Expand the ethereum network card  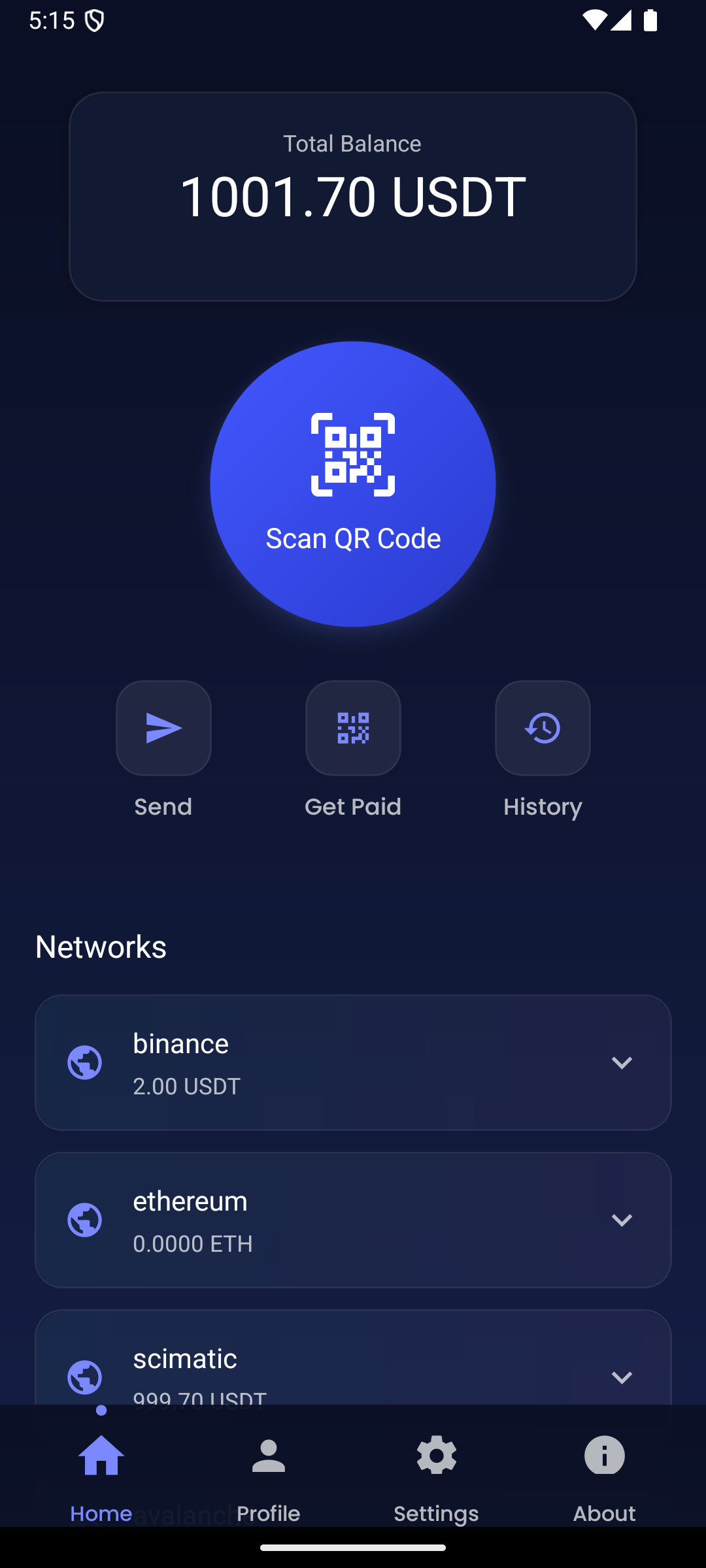pyautogui.click(x=621, y=1220)
